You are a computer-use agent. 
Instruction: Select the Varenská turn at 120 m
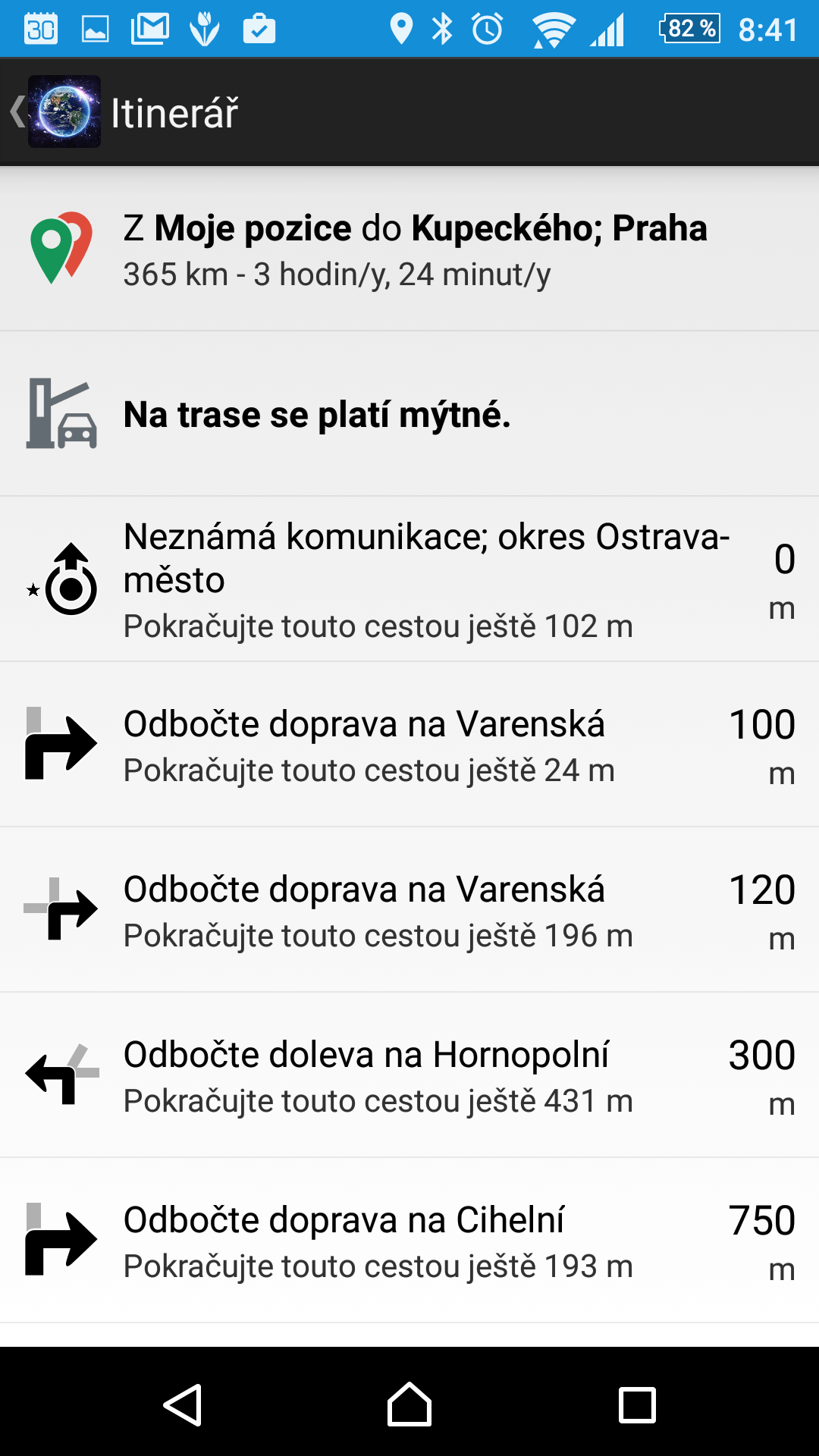409,910
